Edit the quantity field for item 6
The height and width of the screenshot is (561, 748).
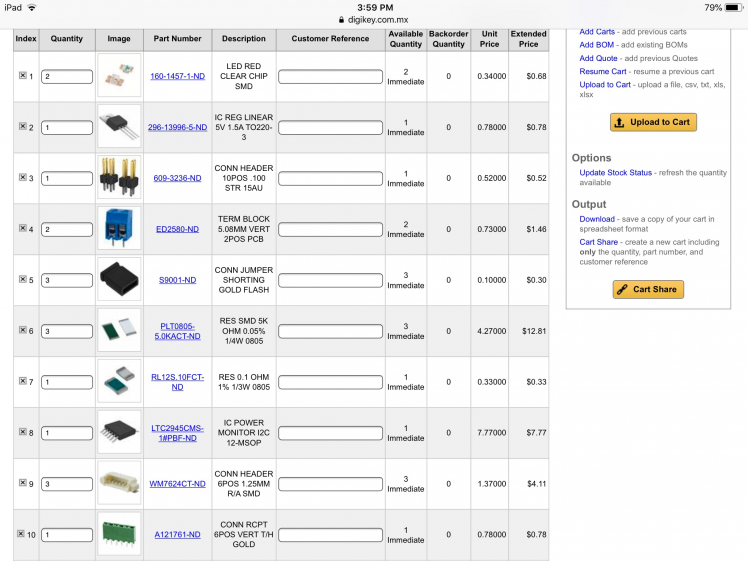point(67,331)
